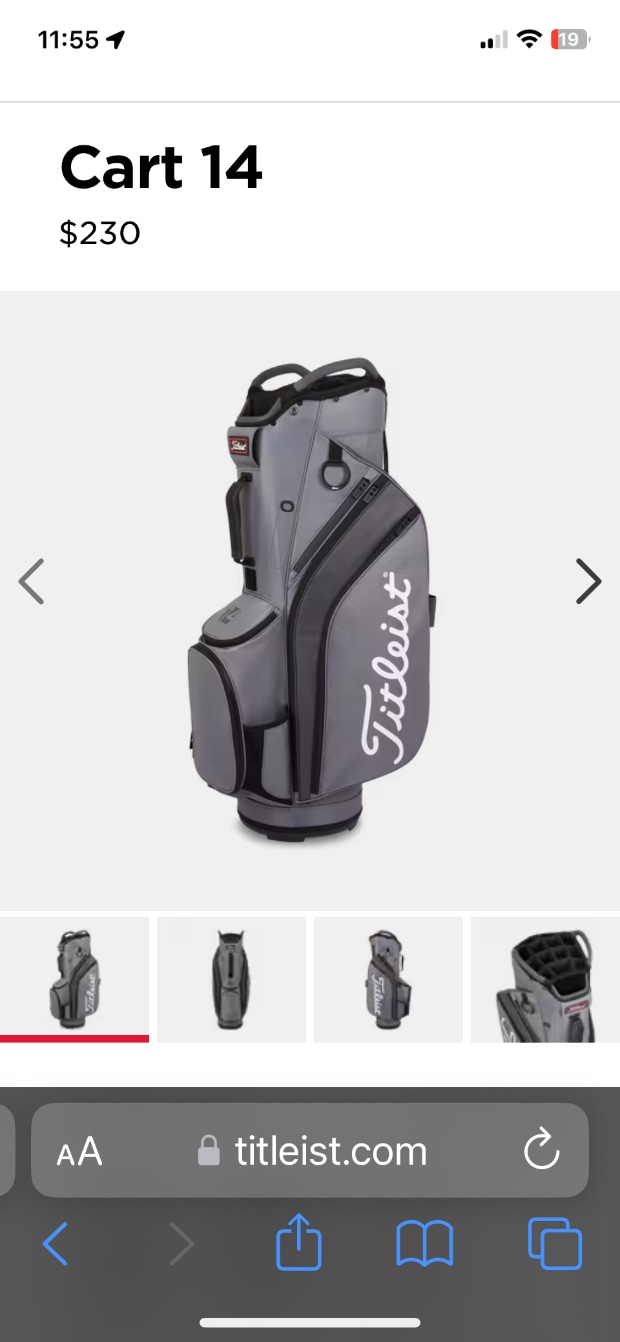620x1342 pixels.
Task: Open the AA reader options menu
Action: pyautogui.click(x=80, y=1151)
